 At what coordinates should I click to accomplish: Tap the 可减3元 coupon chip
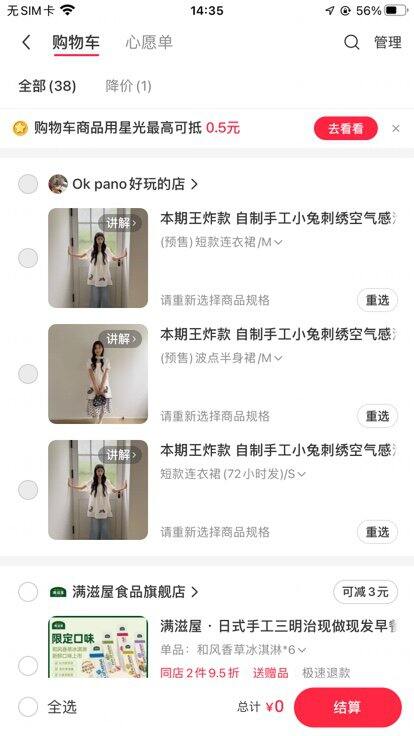tap(365, 592)
